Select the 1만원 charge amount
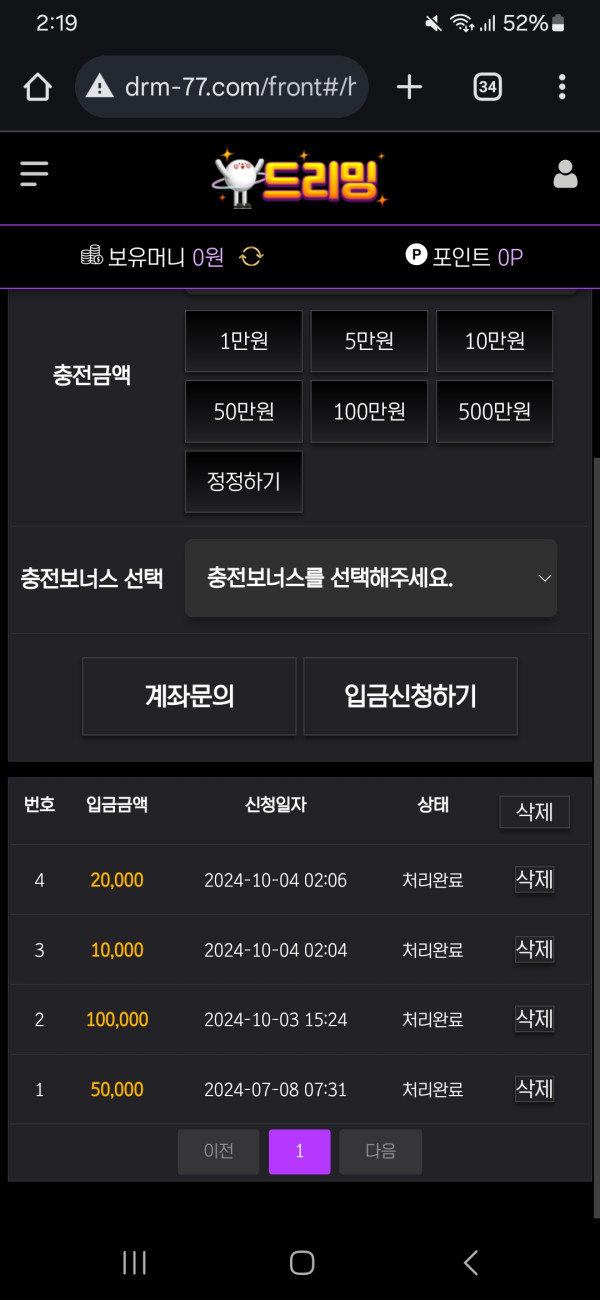 [244, 341]
